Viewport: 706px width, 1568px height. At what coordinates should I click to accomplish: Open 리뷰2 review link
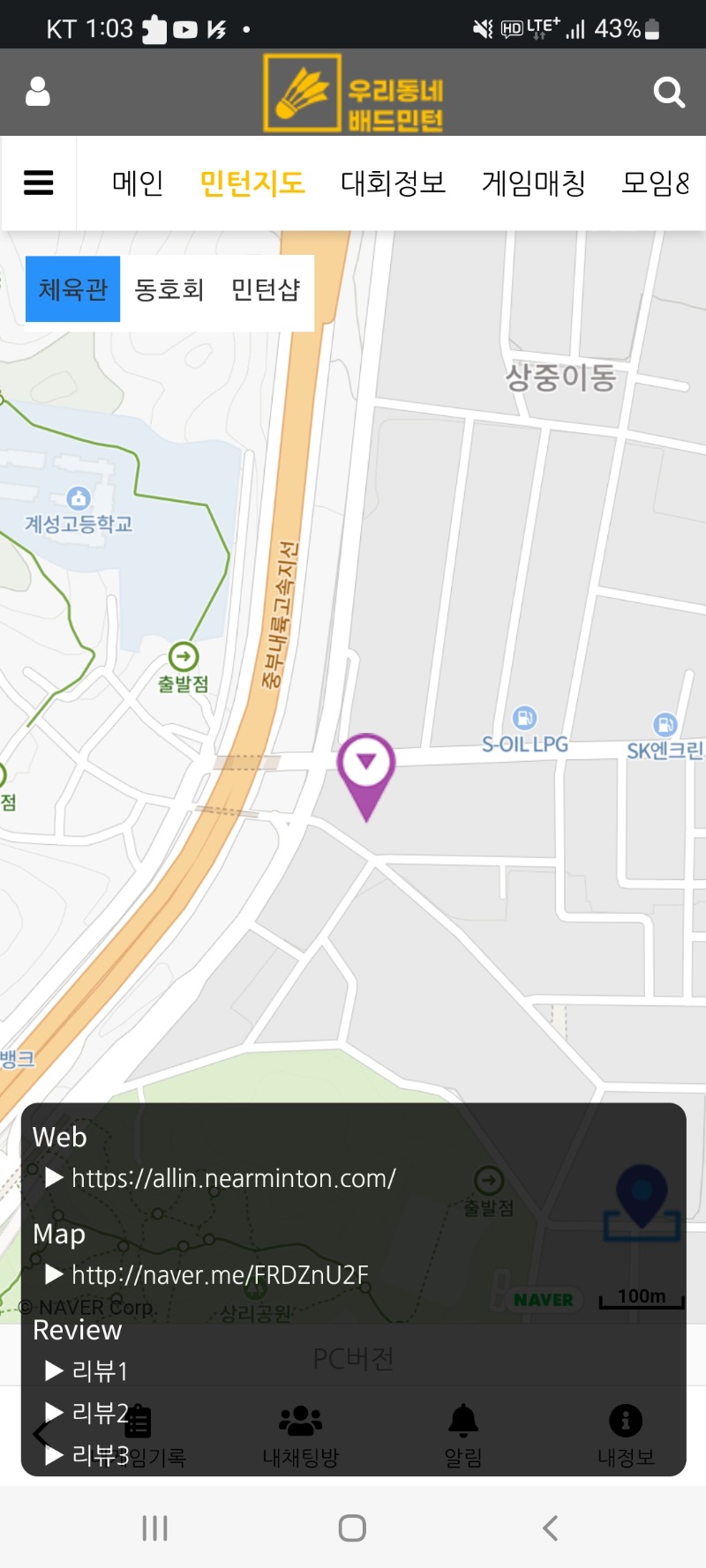click(100, 1413)
